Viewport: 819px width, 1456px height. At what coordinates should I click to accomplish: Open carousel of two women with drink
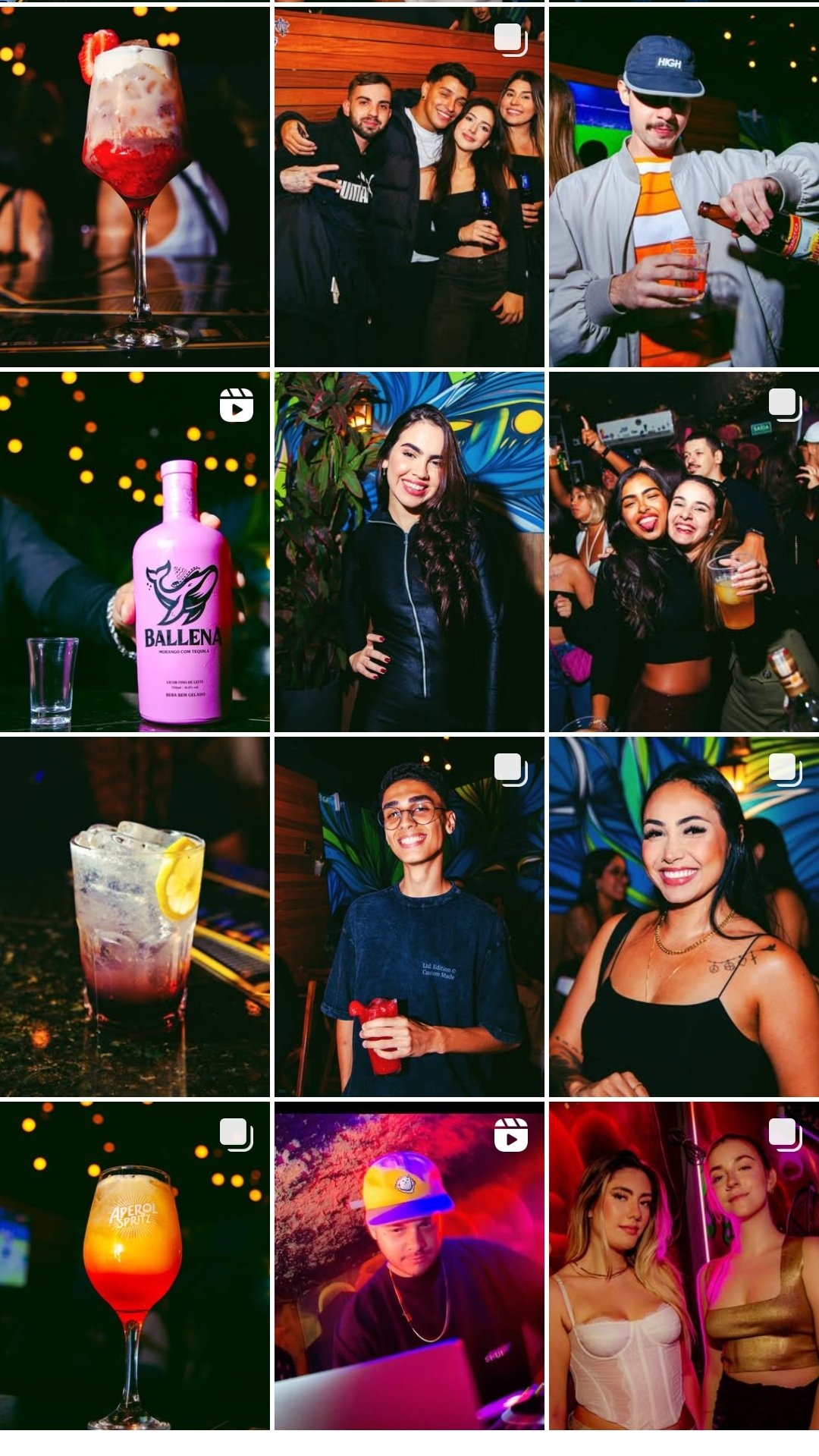point(683,552)
